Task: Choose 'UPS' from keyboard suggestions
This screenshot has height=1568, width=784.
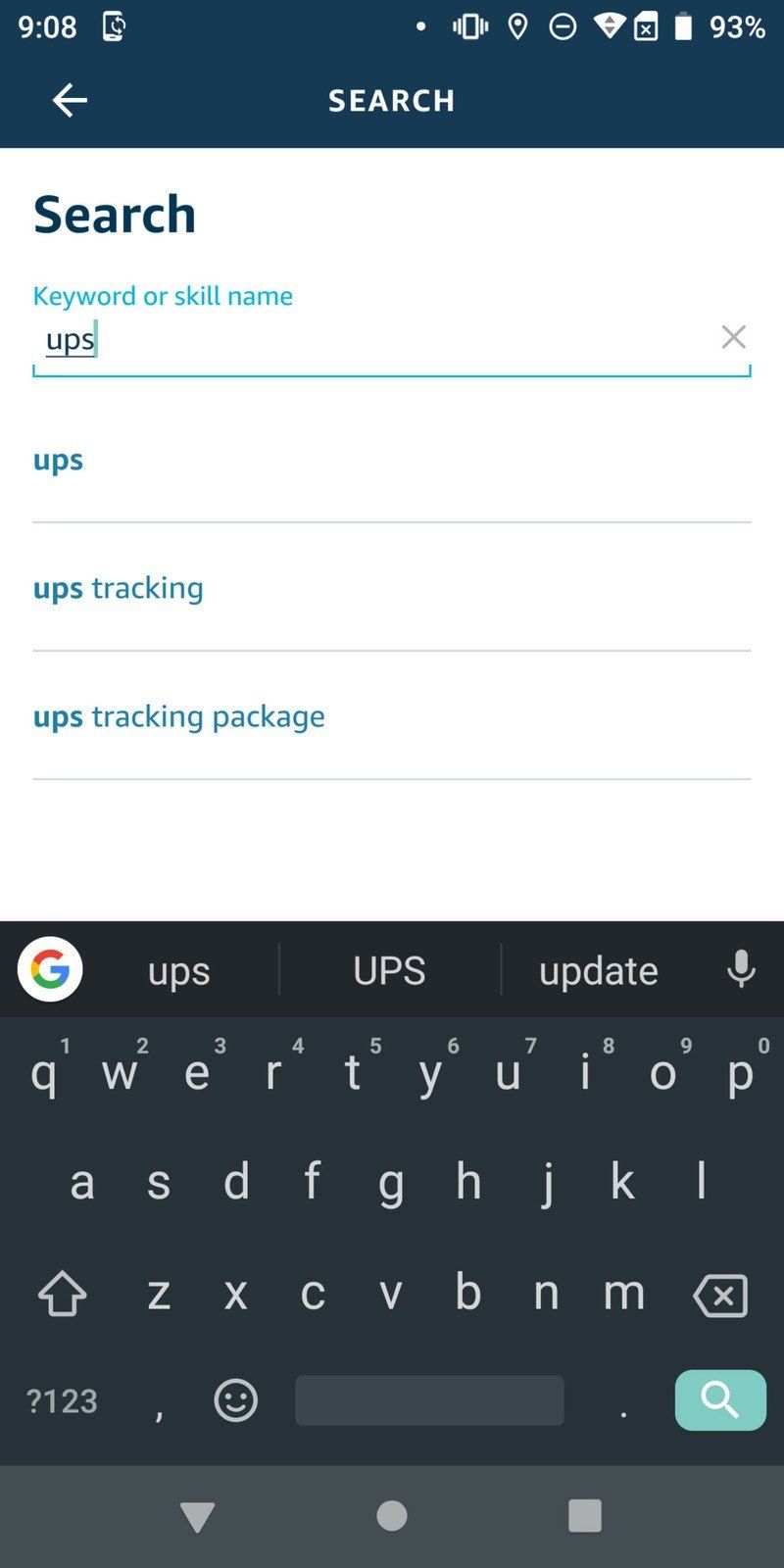Action: pos(388,969)
